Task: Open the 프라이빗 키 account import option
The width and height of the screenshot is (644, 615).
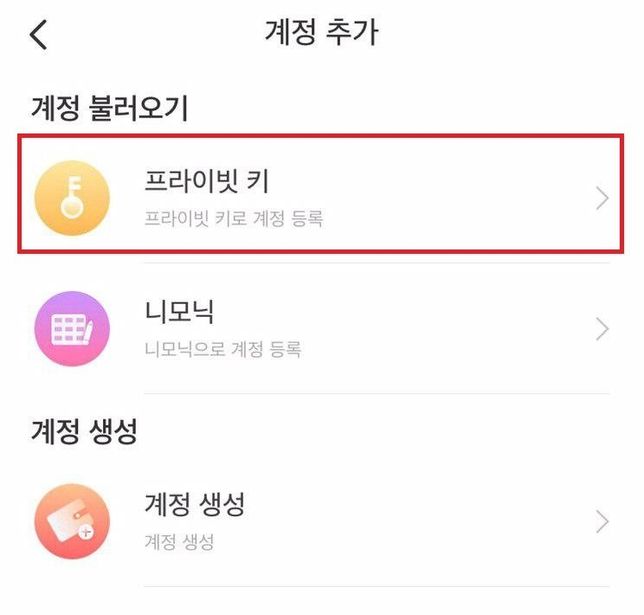Action: coord(321,197)
